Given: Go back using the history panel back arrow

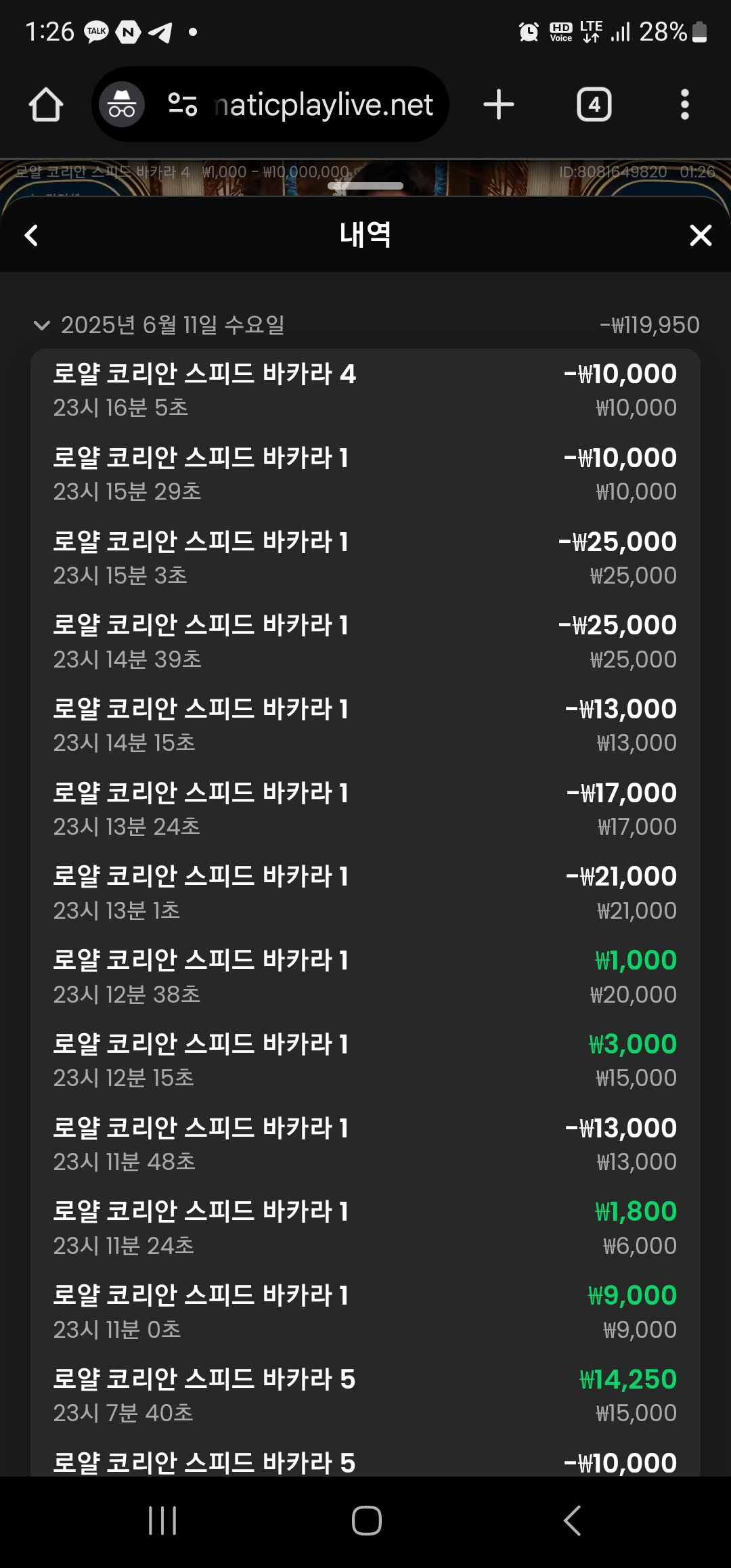Looking at the screenshot, I should pyautogui.click(x=31, y=236).
